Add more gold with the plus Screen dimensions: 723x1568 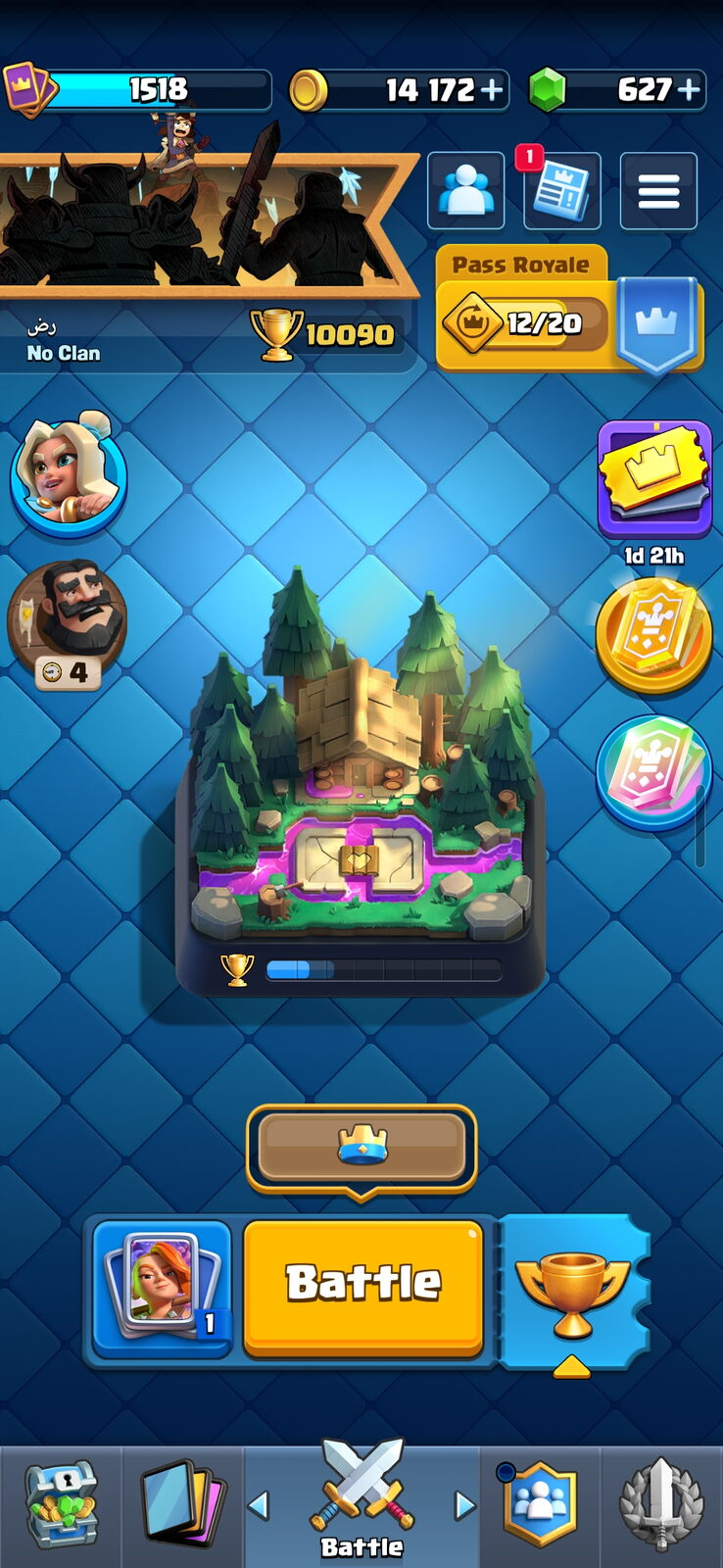point(492,90)
